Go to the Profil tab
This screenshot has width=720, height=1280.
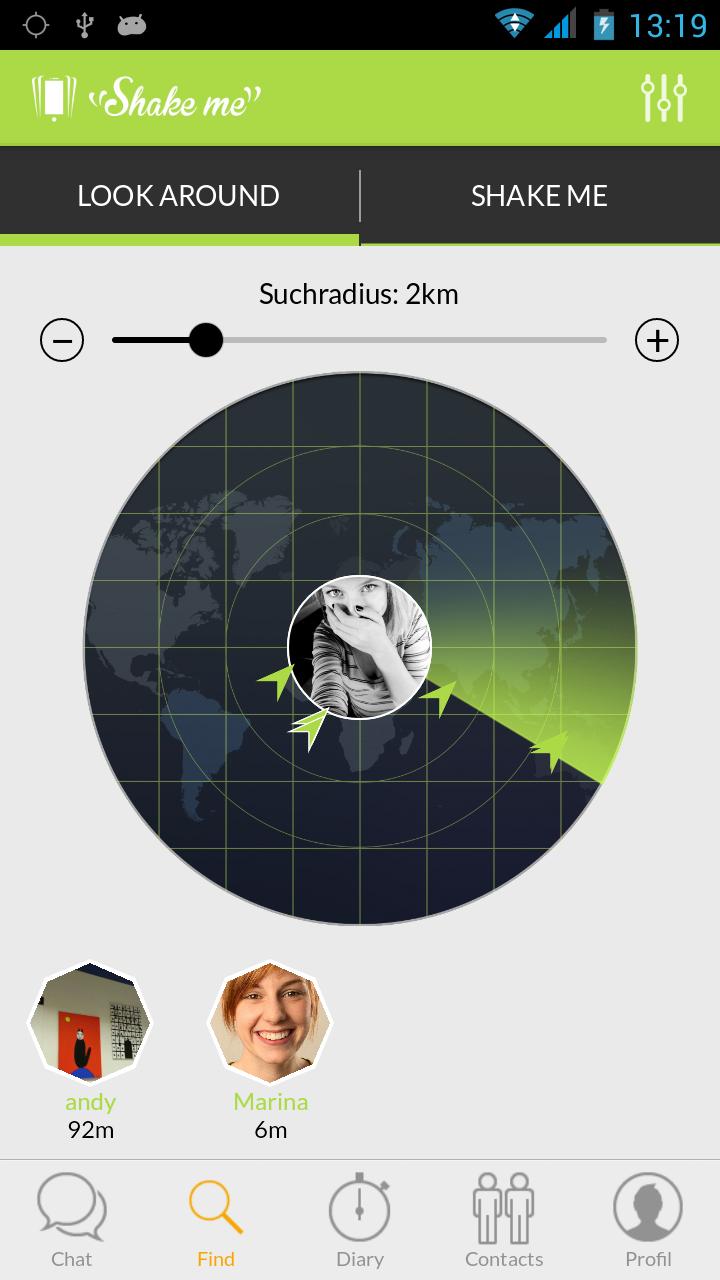(x=648, y=1220)
